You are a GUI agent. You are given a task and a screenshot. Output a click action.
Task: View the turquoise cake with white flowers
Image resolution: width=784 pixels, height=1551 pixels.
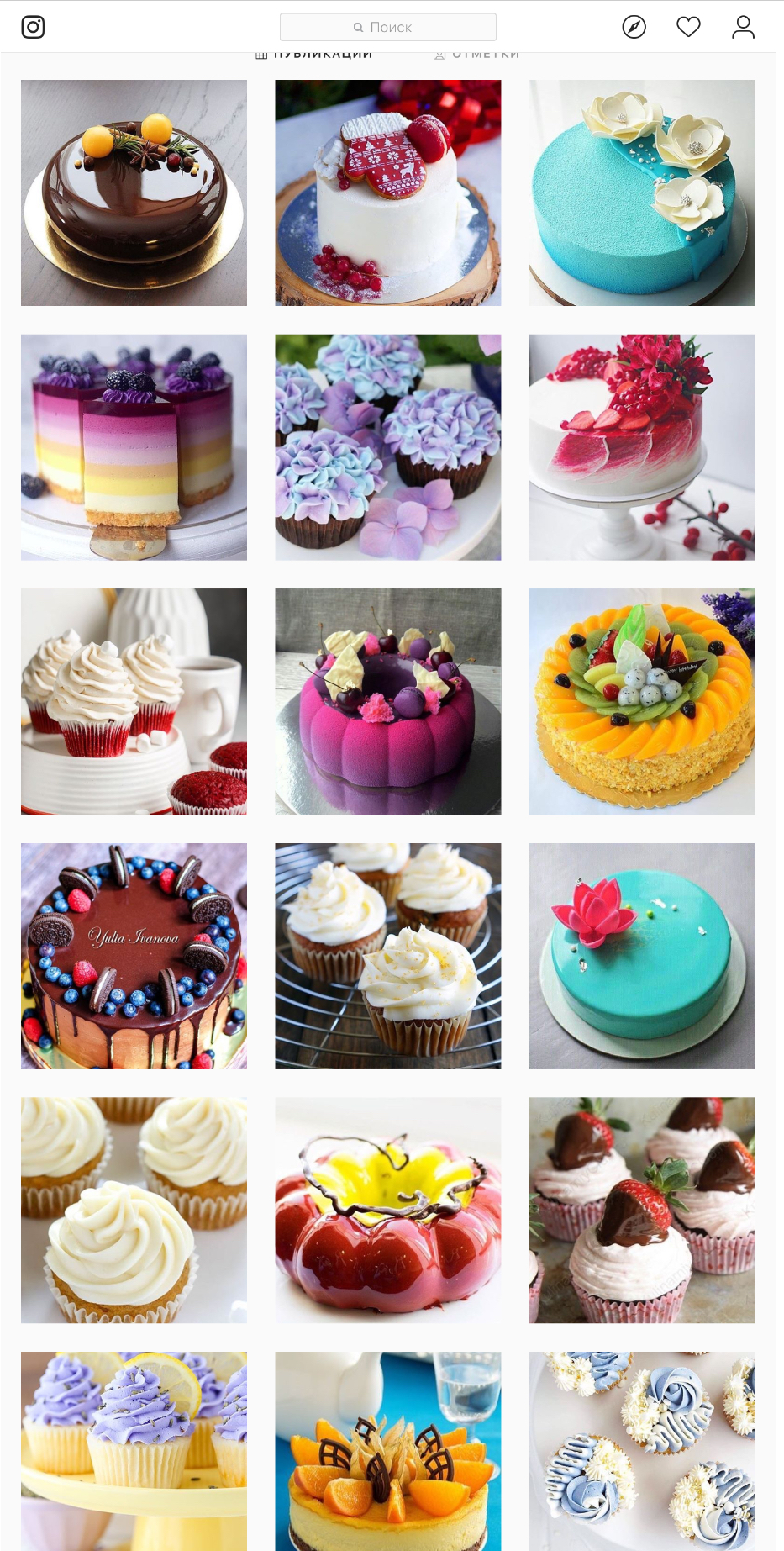(x=642, y=193)
